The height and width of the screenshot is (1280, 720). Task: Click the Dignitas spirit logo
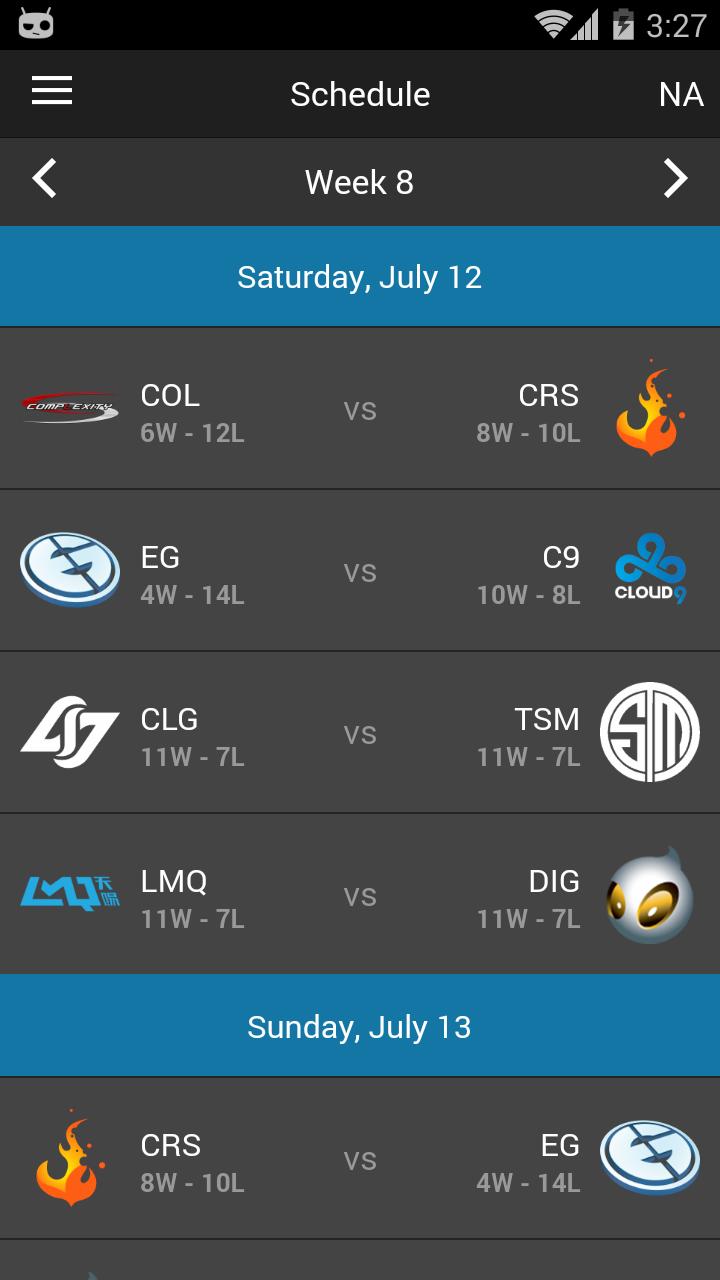coord(650,893)
